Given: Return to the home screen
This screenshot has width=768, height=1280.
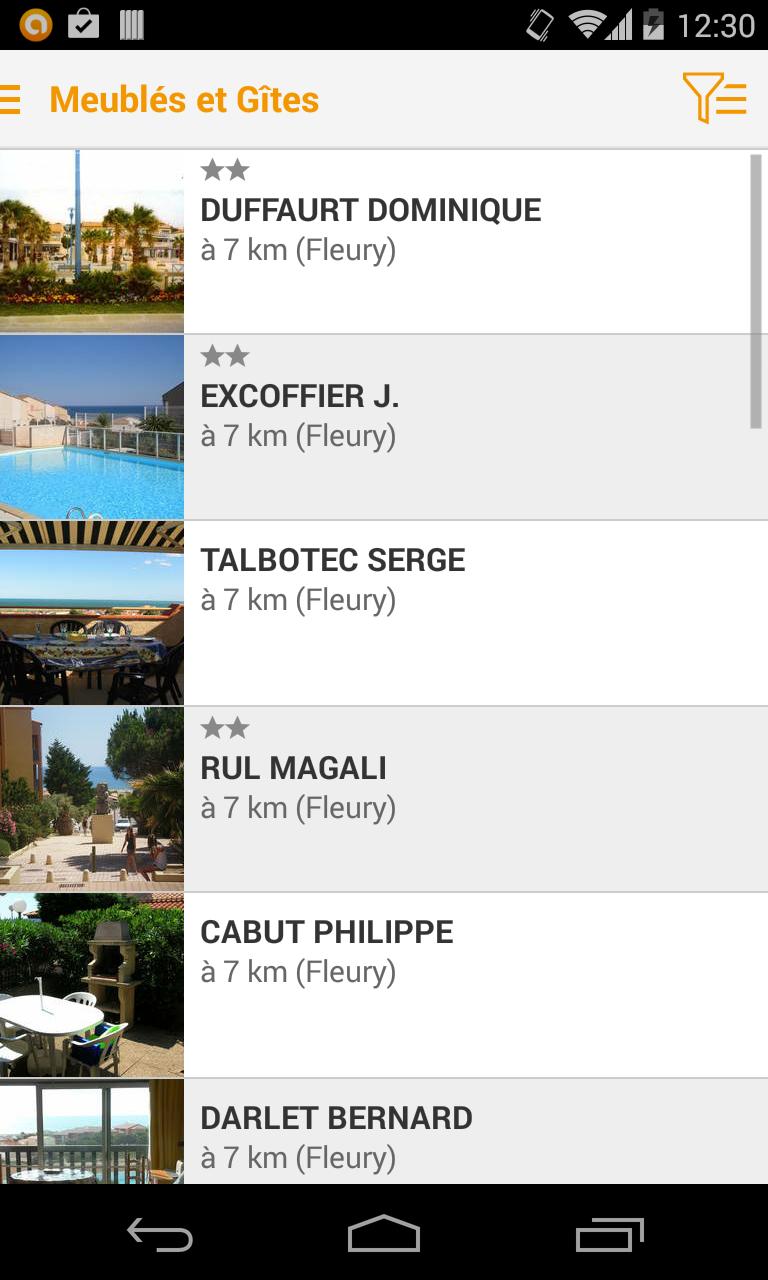Looking at the screenshot, I should [384, 1235].
